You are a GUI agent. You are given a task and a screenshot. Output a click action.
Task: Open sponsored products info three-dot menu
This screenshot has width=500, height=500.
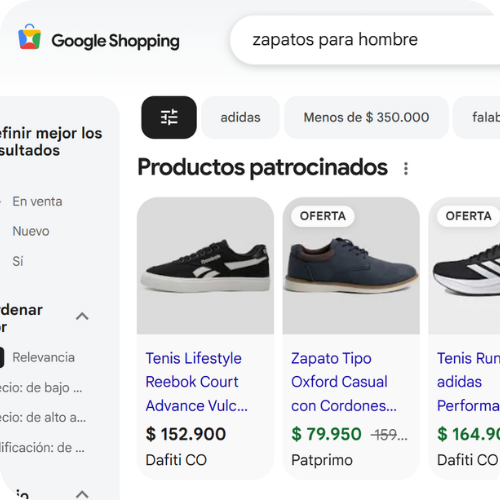click(406, 169)
